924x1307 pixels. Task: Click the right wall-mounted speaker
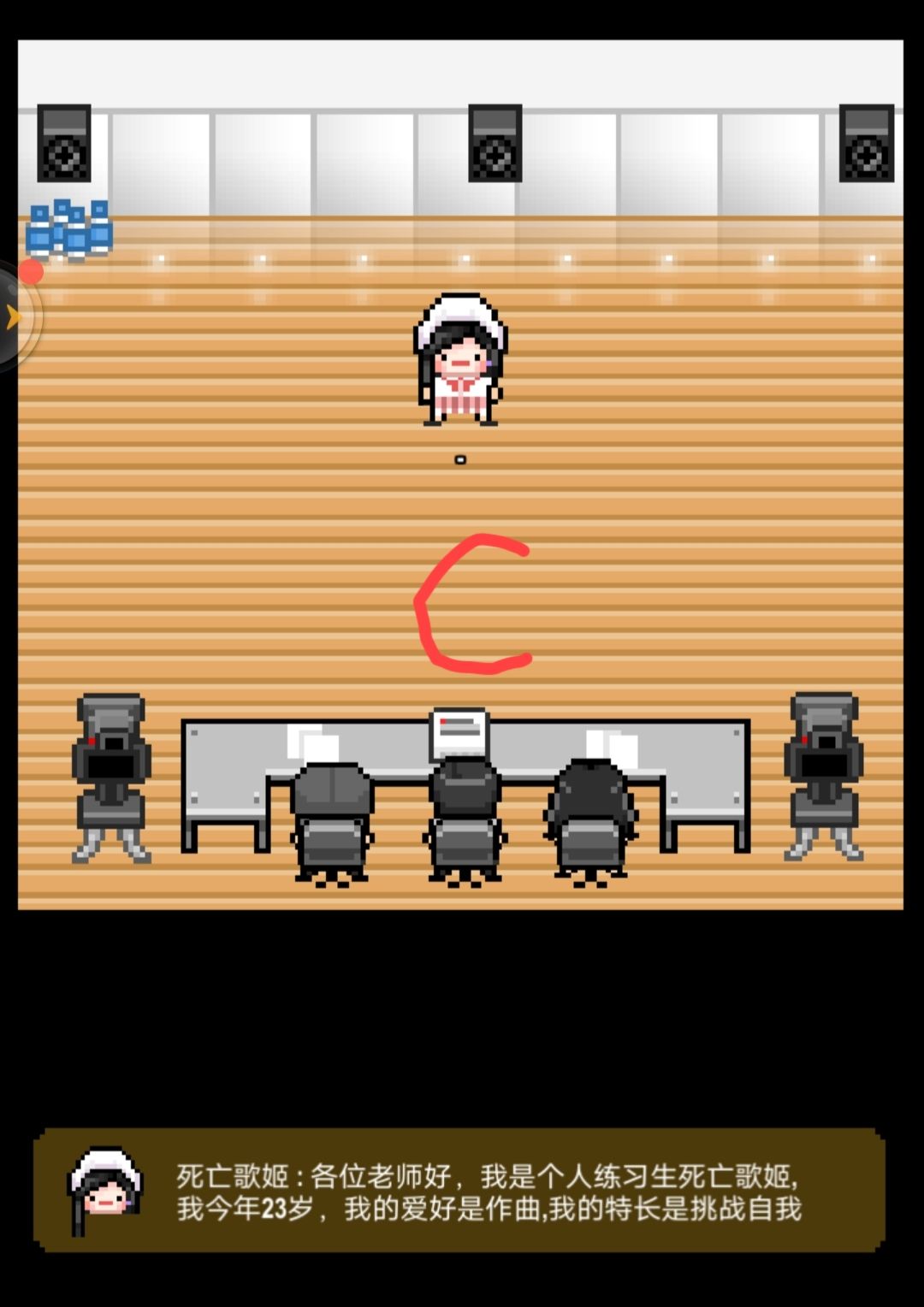point(867,141)
